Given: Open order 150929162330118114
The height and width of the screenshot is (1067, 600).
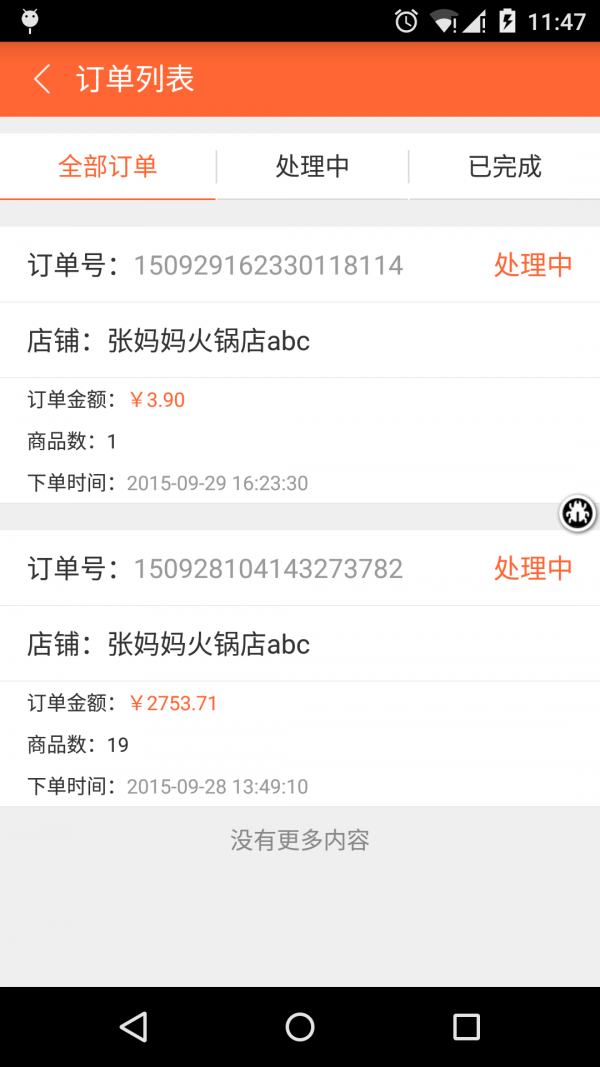Looking at the screenshot, I should tap(300, 365).
